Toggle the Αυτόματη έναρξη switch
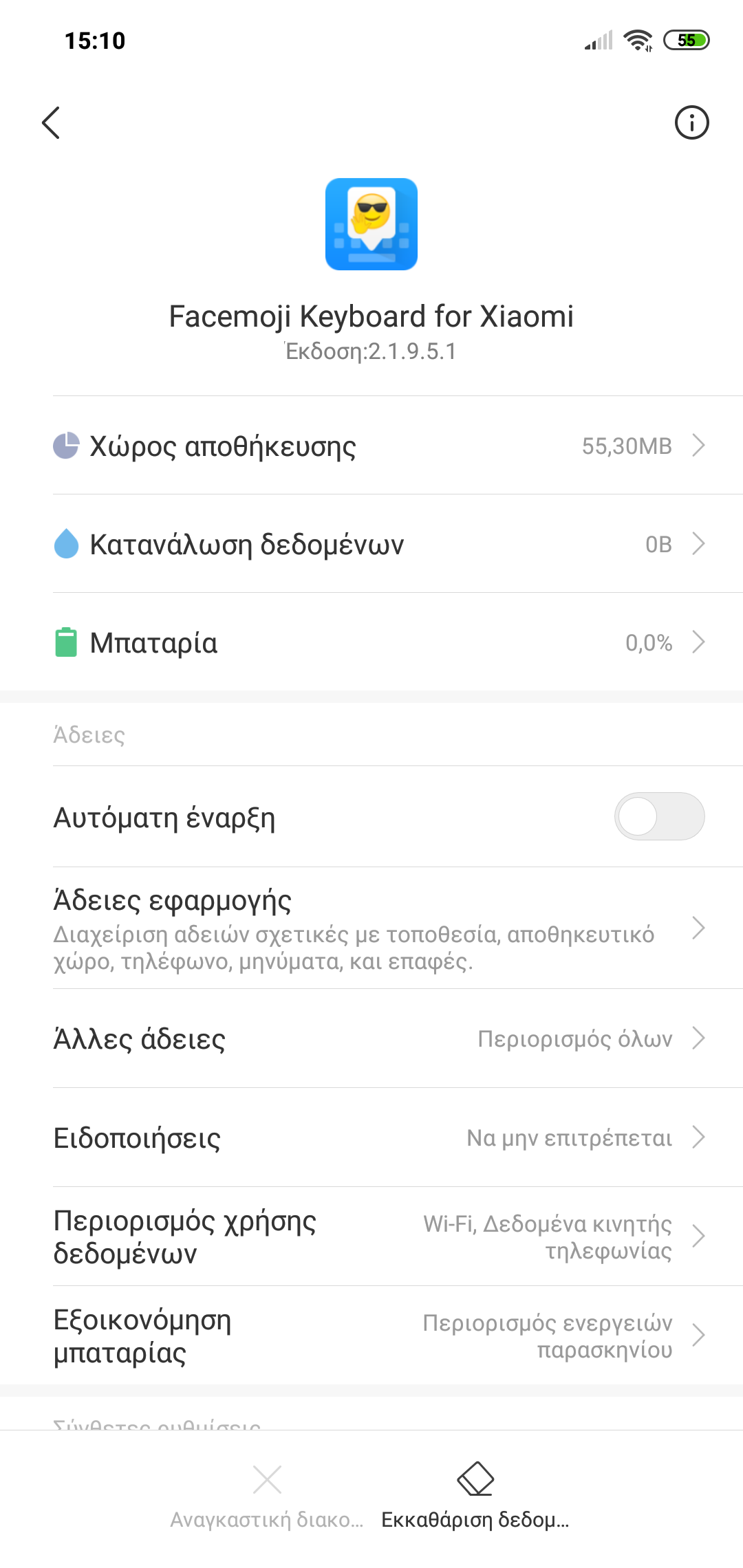Screen dimensions: 743x1568 tap(658, 817)
